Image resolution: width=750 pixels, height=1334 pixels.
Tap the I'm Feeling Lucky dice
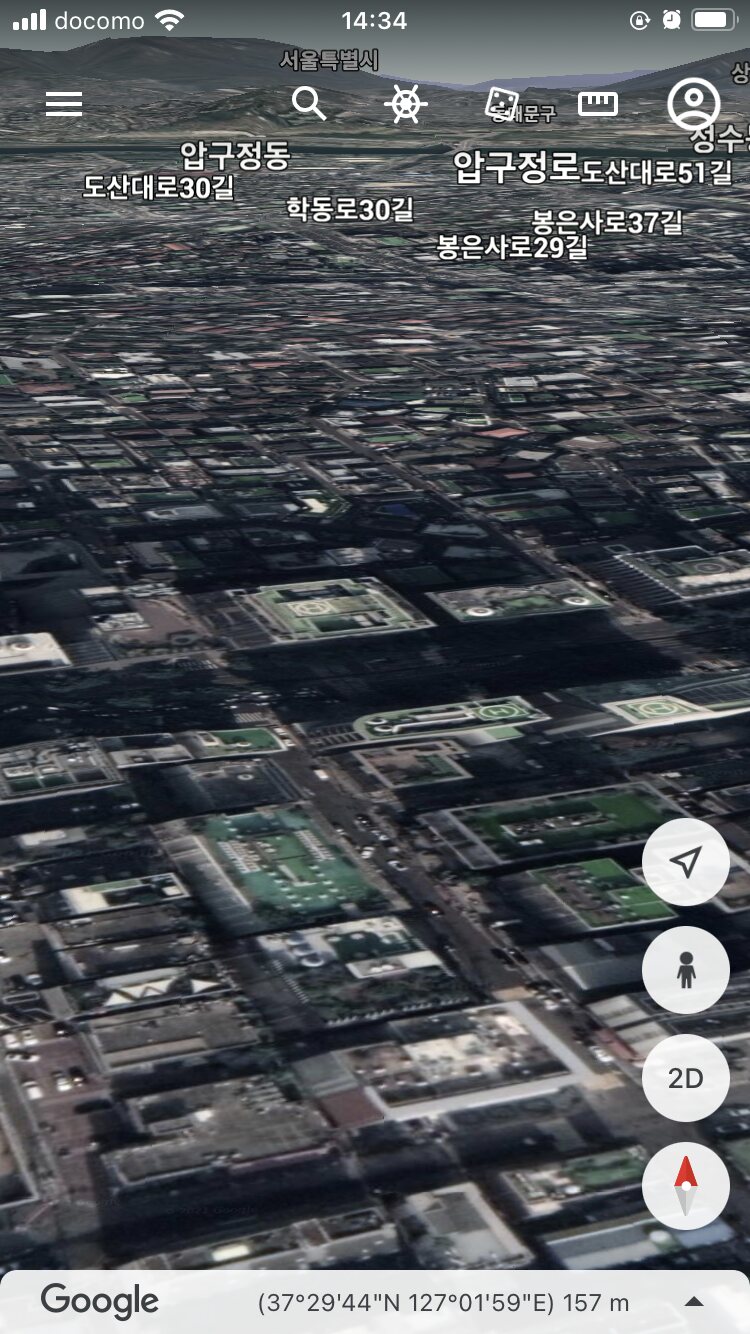[x=501, y=103]
